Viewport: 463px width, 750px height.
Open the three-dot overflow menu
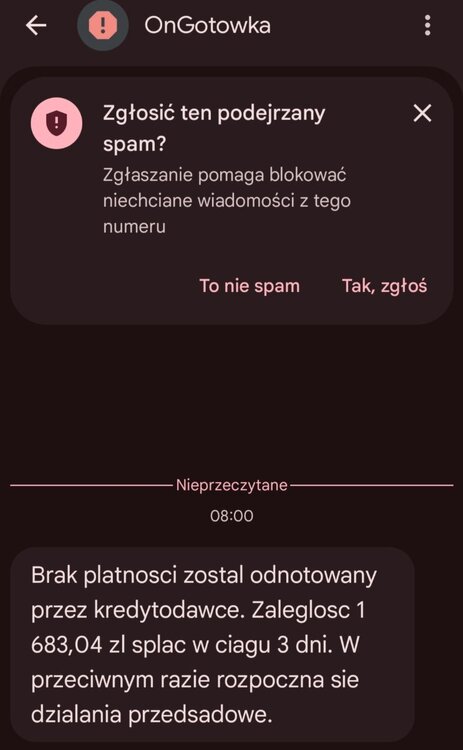427,25
